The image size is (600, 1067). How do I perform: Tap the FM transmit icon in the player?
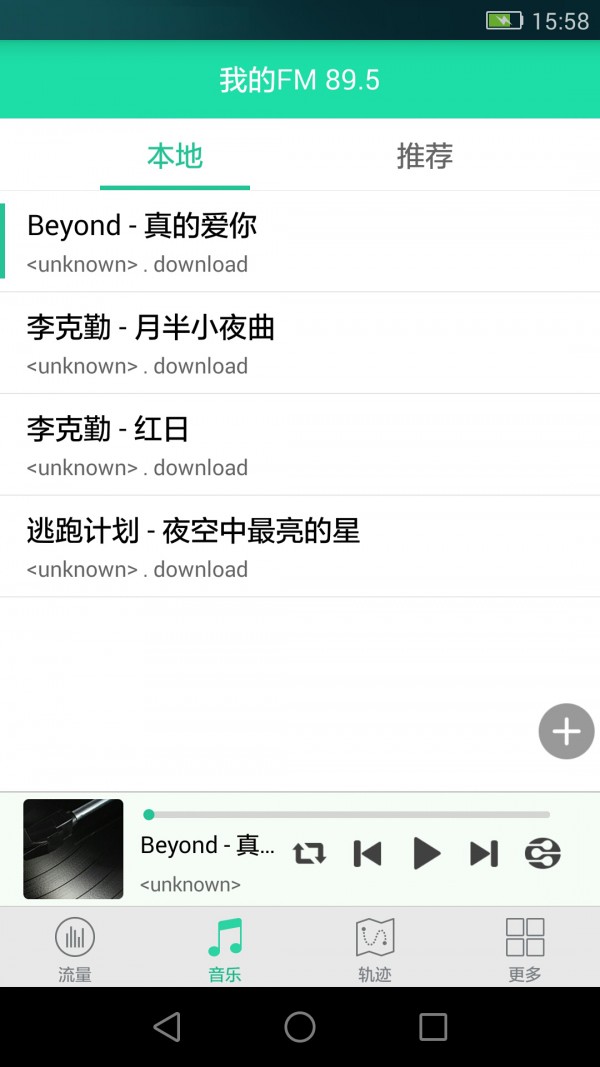click(542, 853)
